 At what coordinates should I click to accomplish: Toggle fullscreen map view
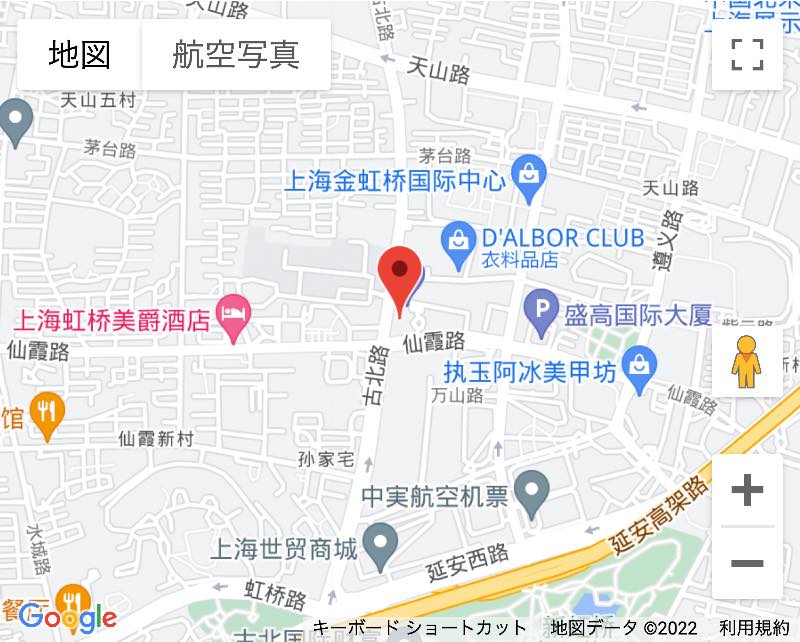pos(747,55)
